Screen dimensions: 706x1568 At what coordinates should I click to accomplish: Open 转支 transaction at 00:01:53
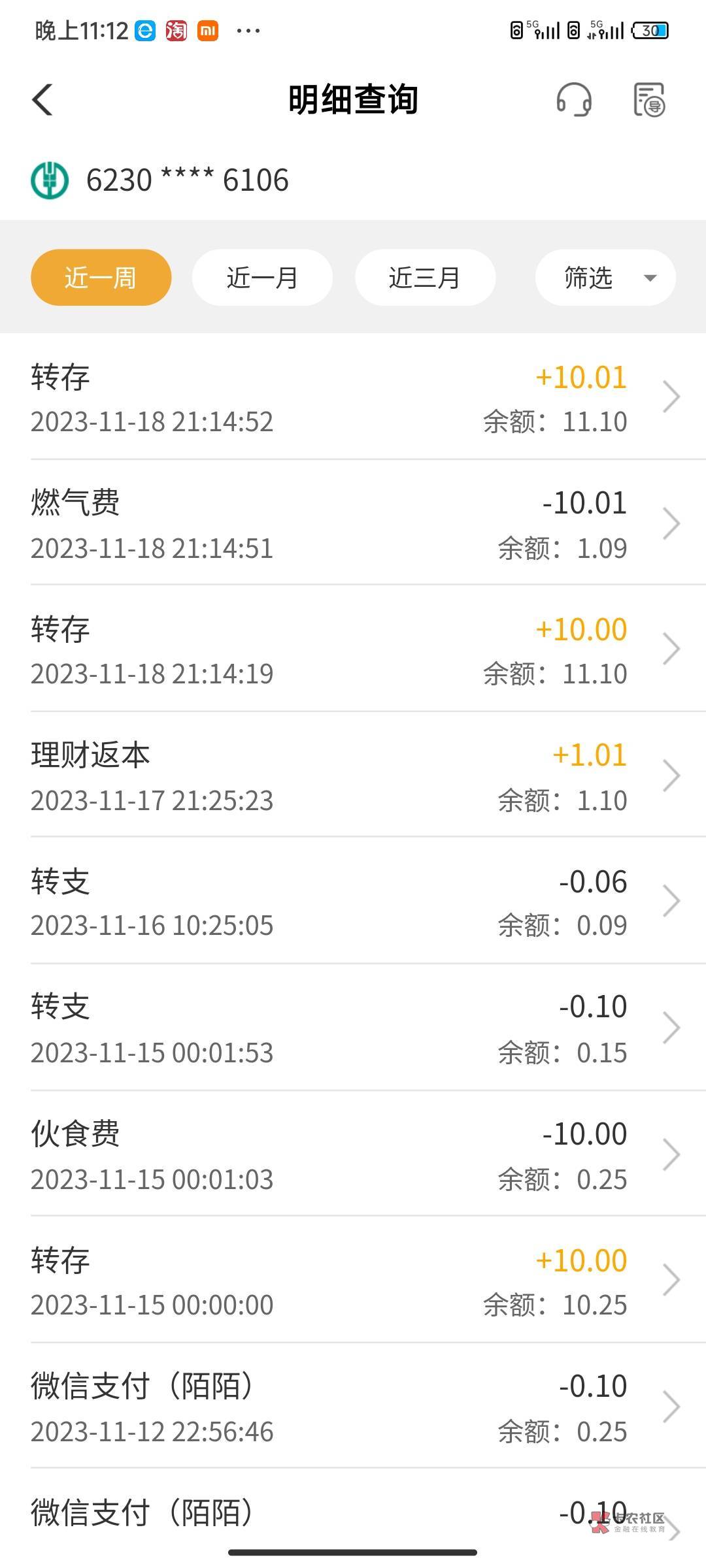pos(353,1028)
